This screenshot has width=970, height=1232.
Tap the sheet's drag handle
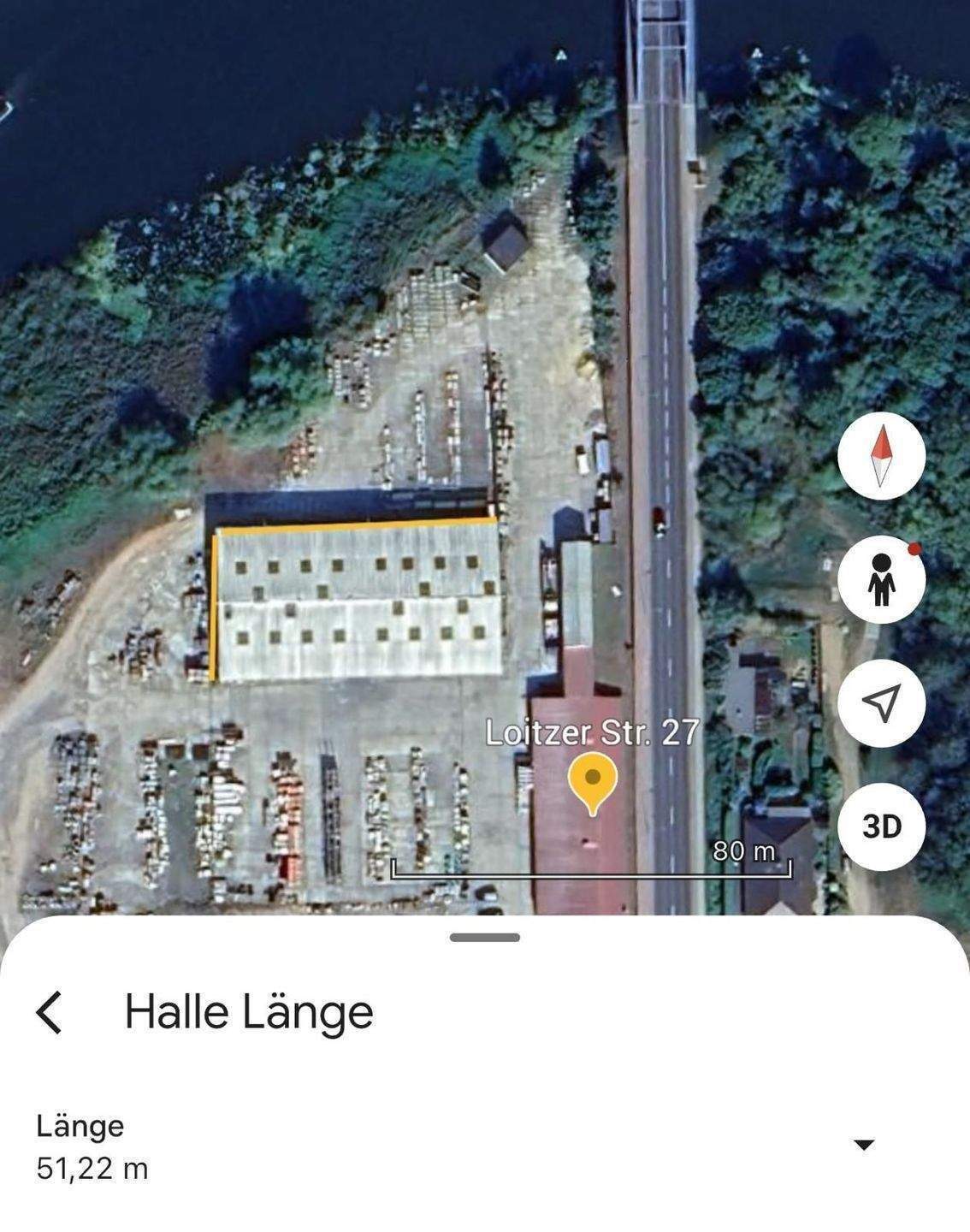[485, 938]
